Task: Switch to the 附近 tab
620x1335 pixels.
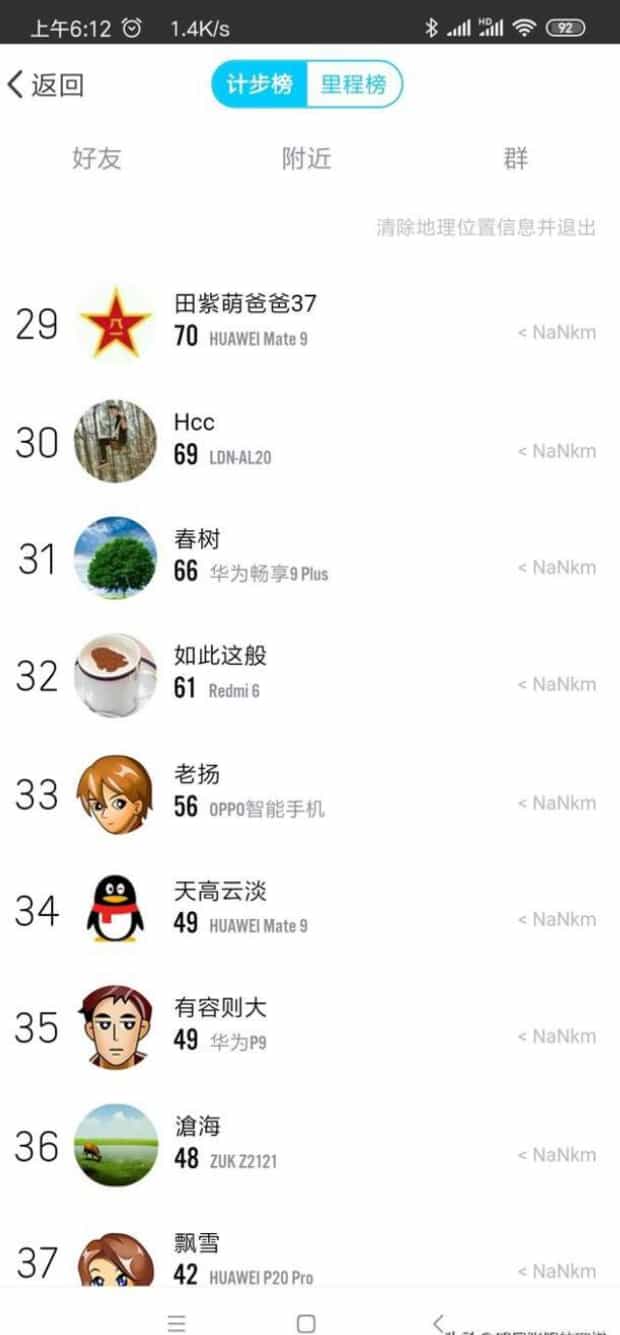Action: coord(306,159)
